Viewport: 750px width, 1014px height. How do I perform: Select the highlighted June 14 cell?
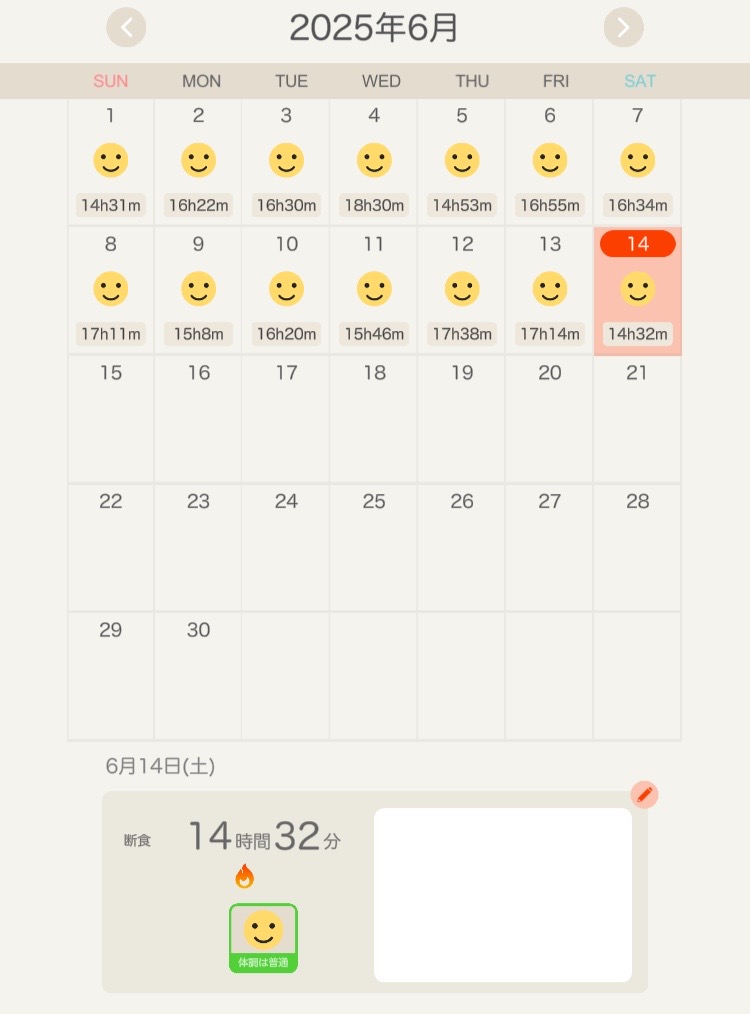click(637, 291)
